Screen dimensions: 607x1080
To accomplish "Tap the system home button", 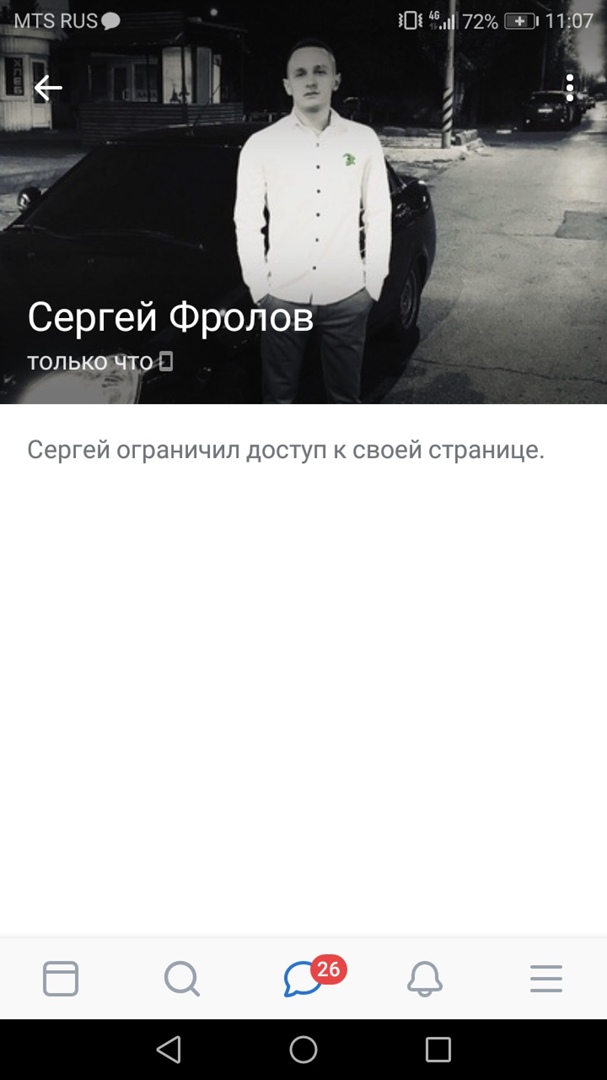I will (x=303, y=1049).
